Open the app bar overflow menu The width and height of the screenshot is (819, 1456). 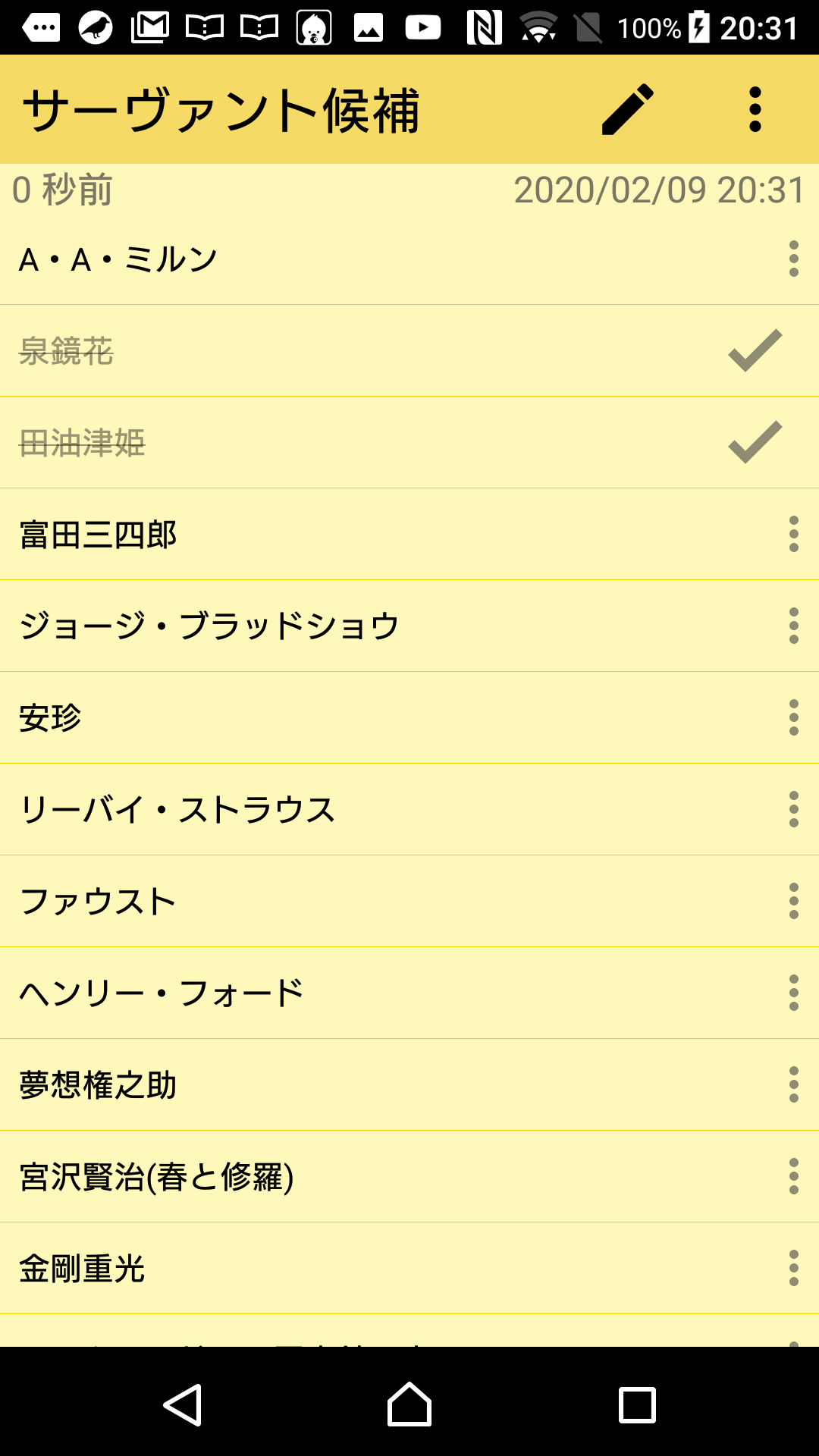pyautogui.click(x=755, y=110)
